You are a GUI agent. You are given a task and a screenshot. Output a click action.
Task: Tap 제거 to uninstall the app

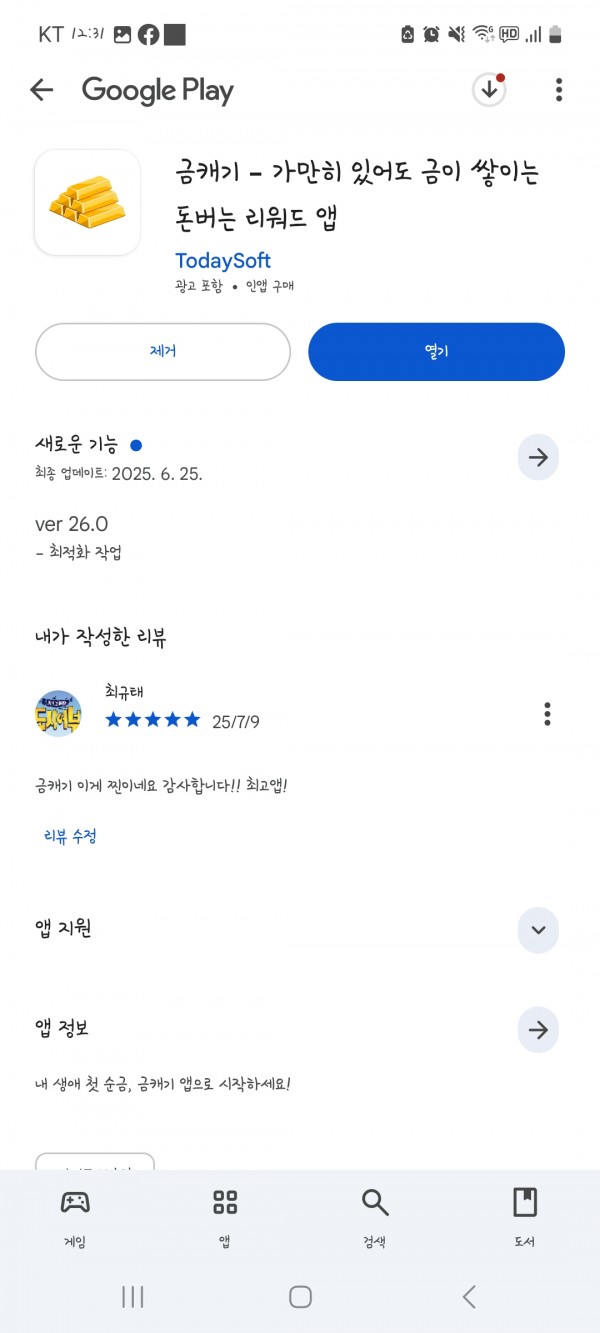[x=163, y=352]
